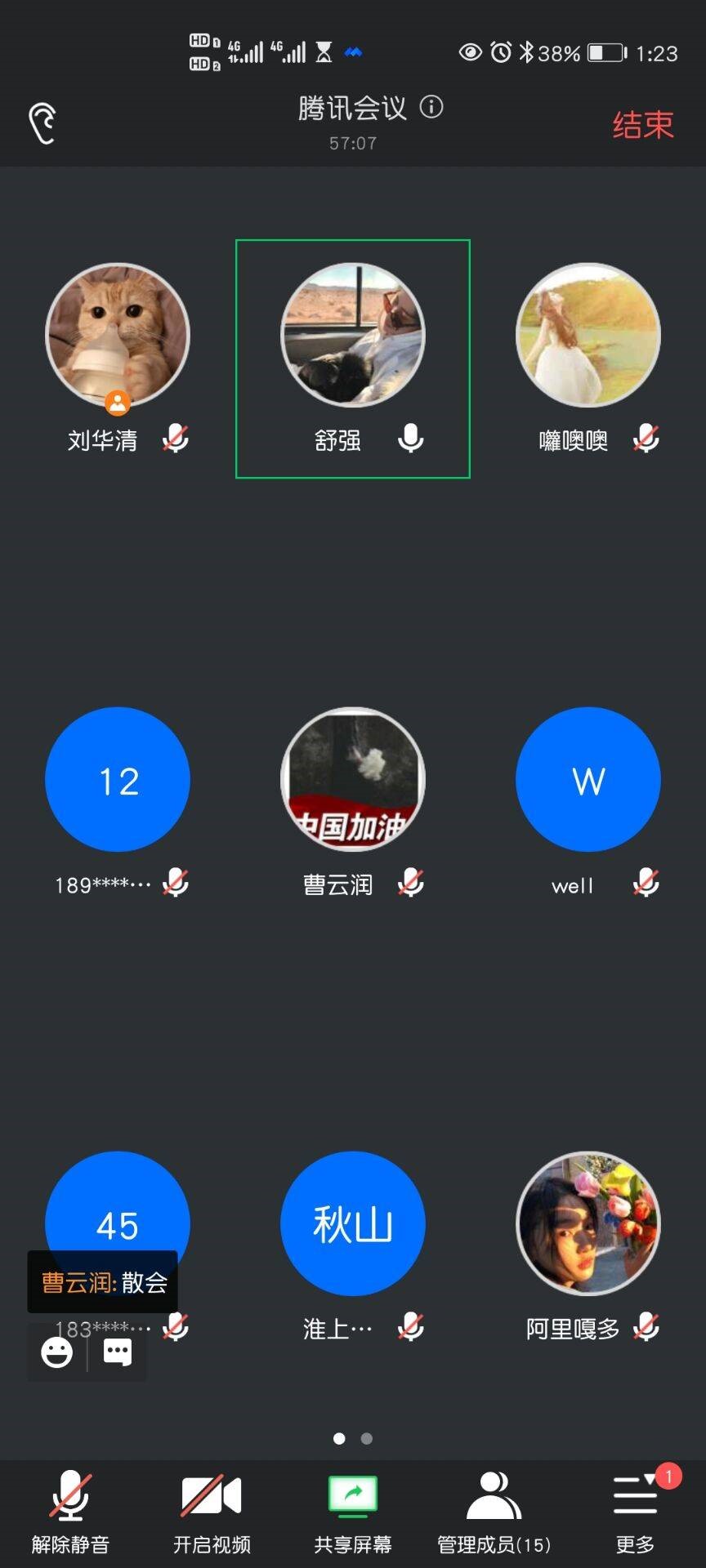Open the emoji reaction button

57,1353
